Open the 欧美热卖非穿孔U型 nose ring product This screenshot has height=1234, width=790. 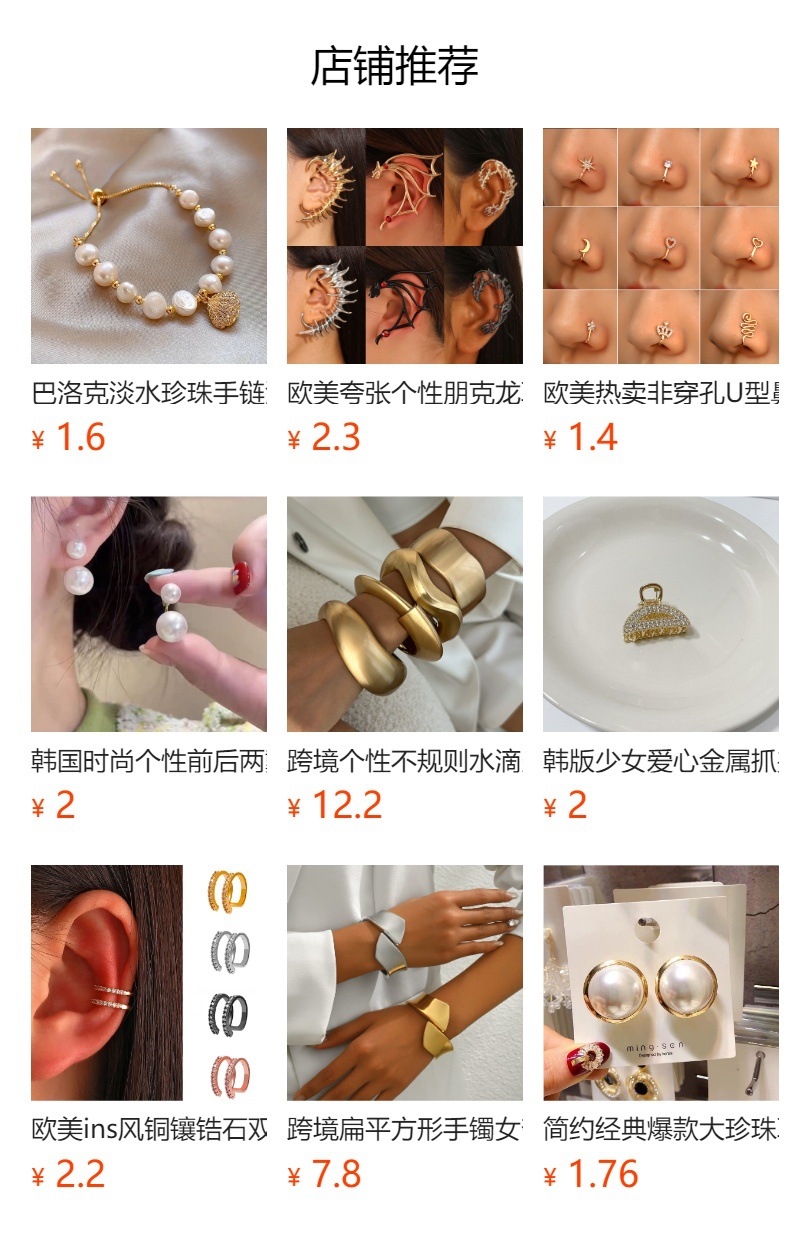pyautogui.click(x=661, y=292)
